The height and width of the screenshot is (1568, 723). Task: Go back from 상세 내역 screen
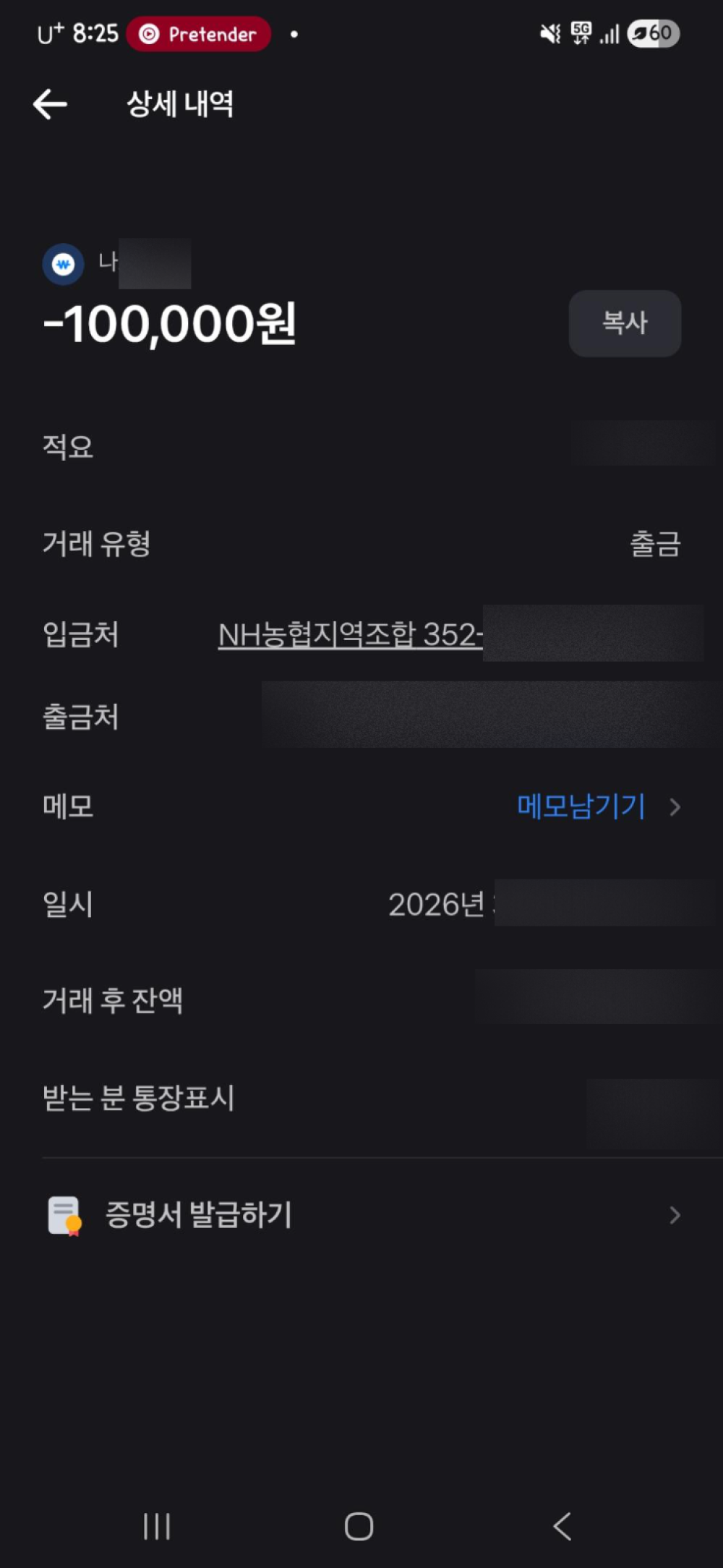(x=51, y=104)
